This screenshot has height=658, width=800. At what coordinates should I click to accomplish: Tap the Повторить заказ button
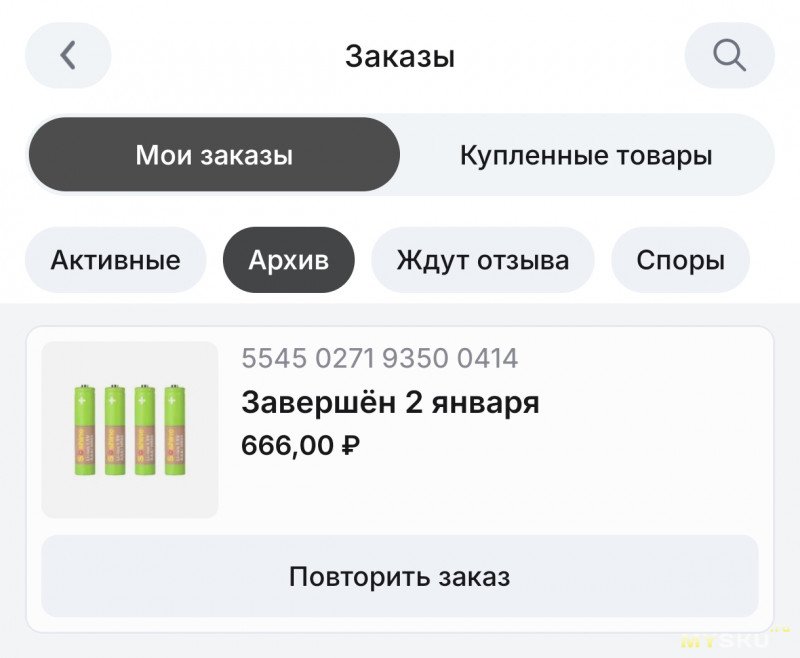399,576
